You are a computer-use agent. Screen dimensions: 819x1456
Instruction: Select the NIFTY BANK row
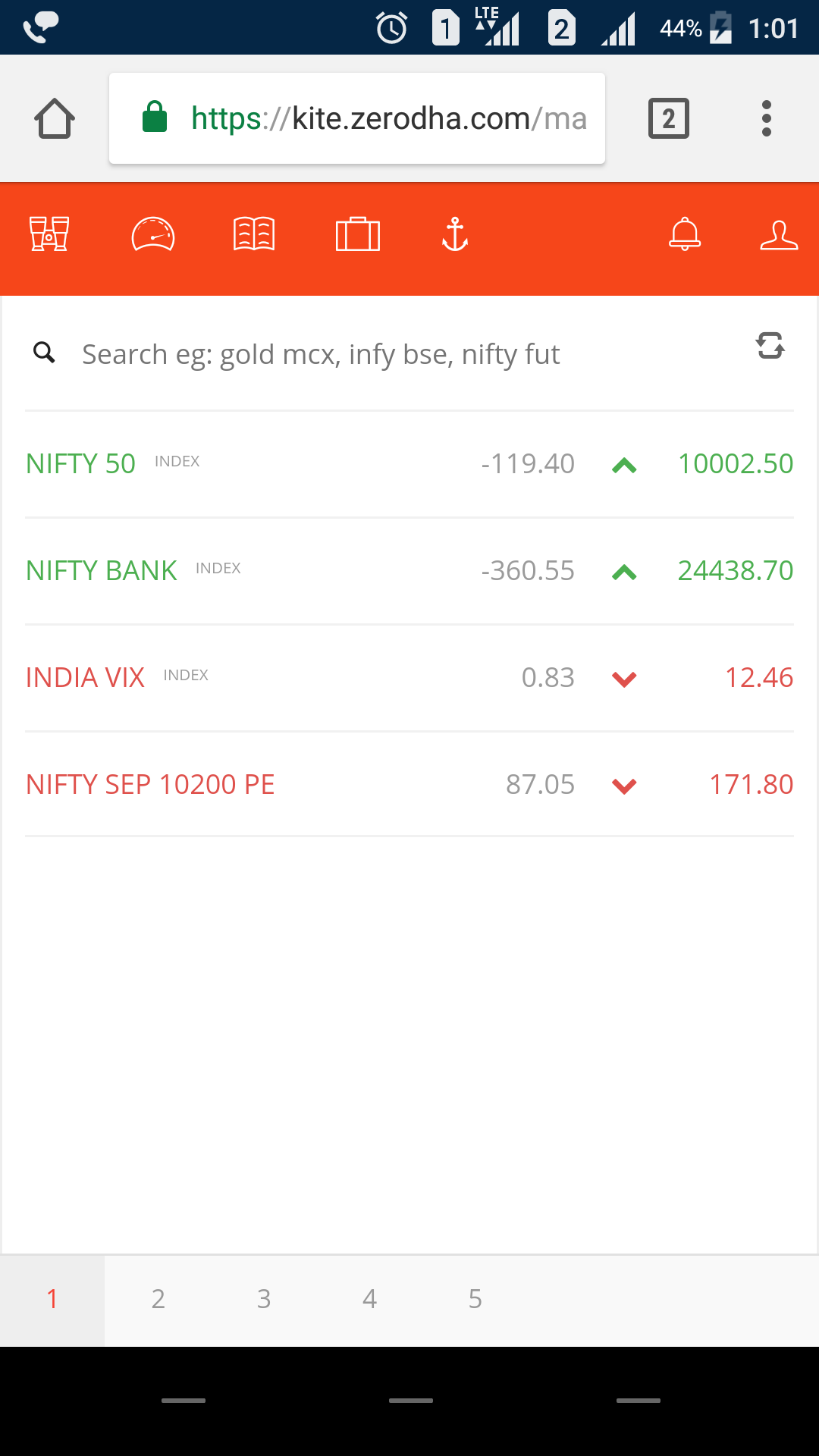tap(409, 571)
